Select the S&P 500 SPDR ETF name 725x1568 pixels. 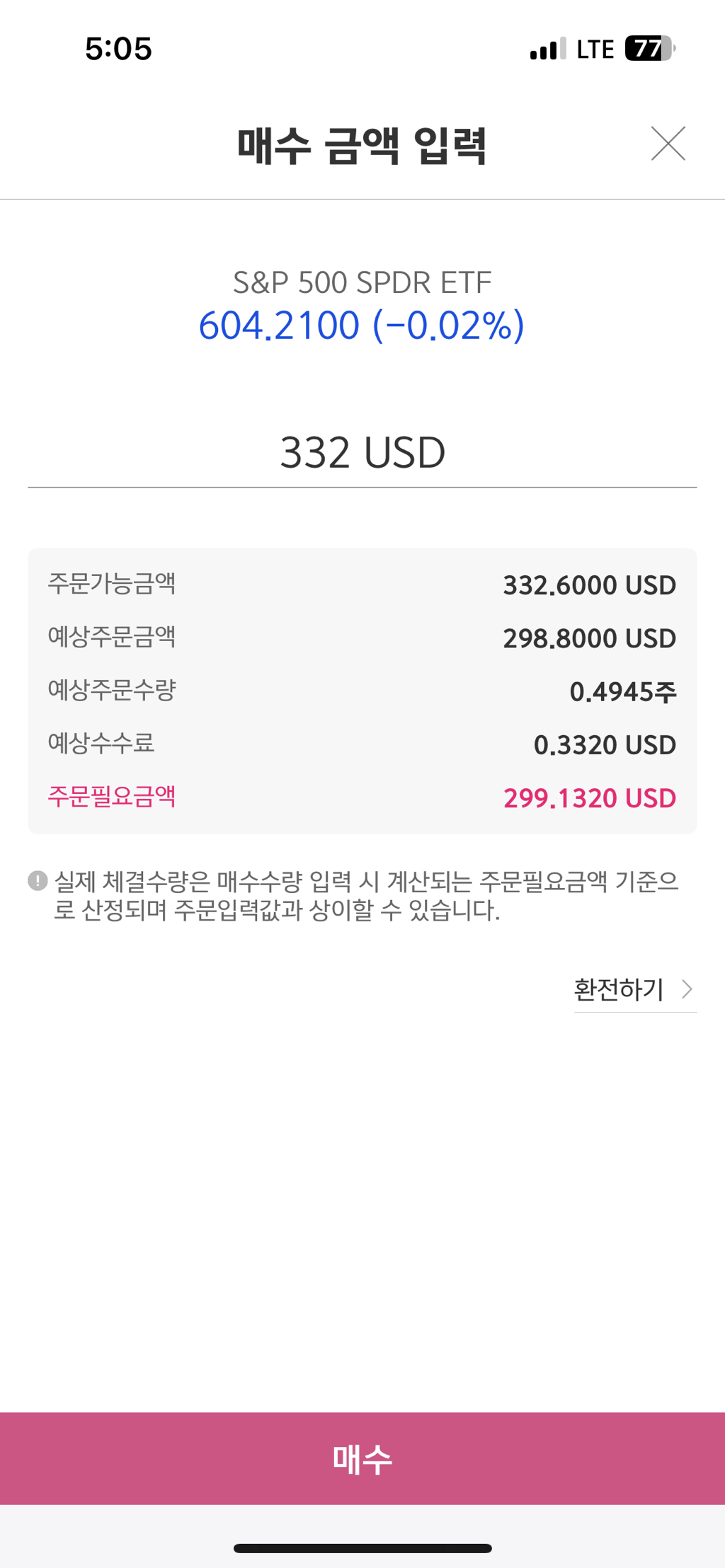point(362,282)
